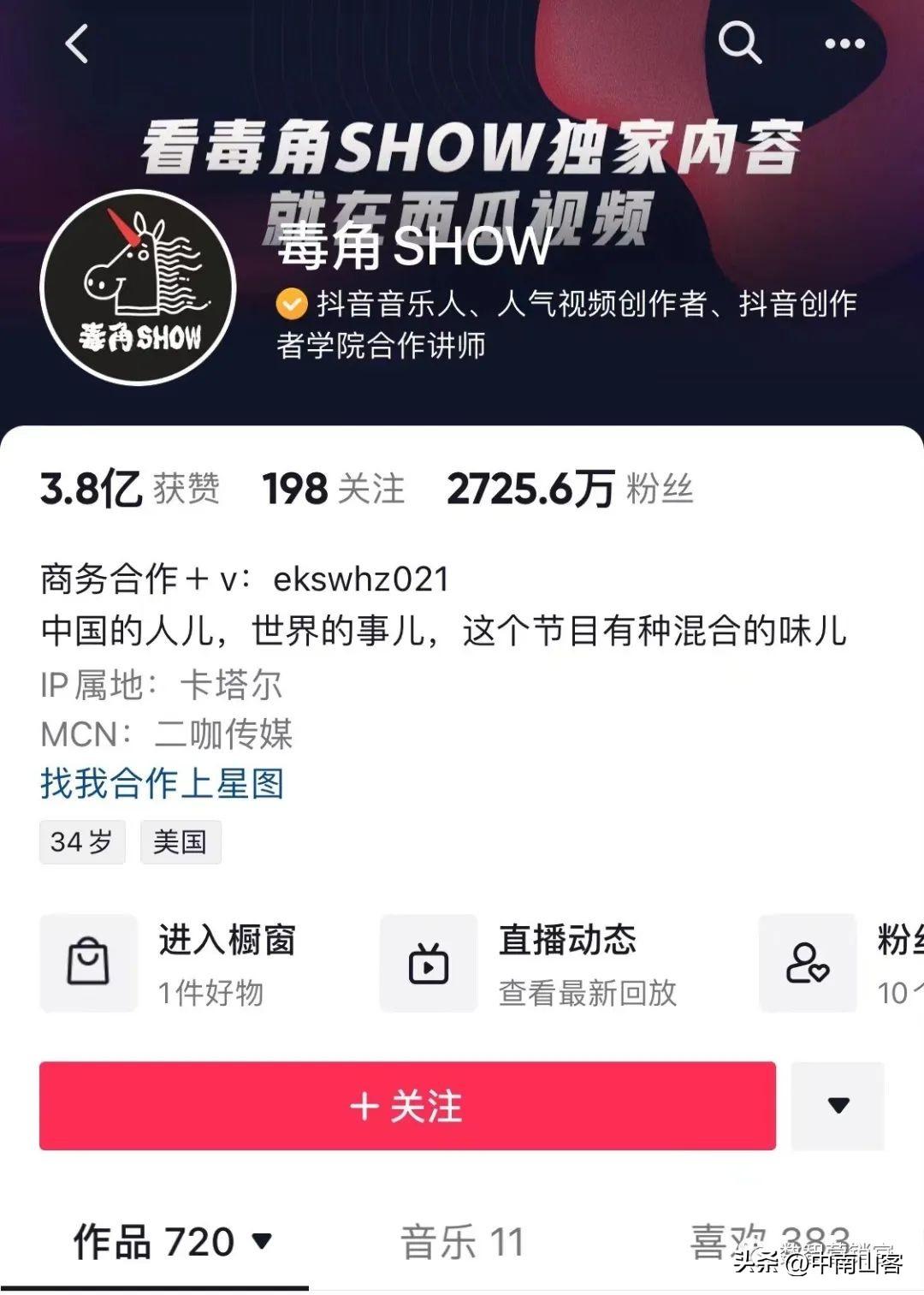
Task: View the 2725.6万 粉丝 followers list
Action: click(x=570, y=489)
